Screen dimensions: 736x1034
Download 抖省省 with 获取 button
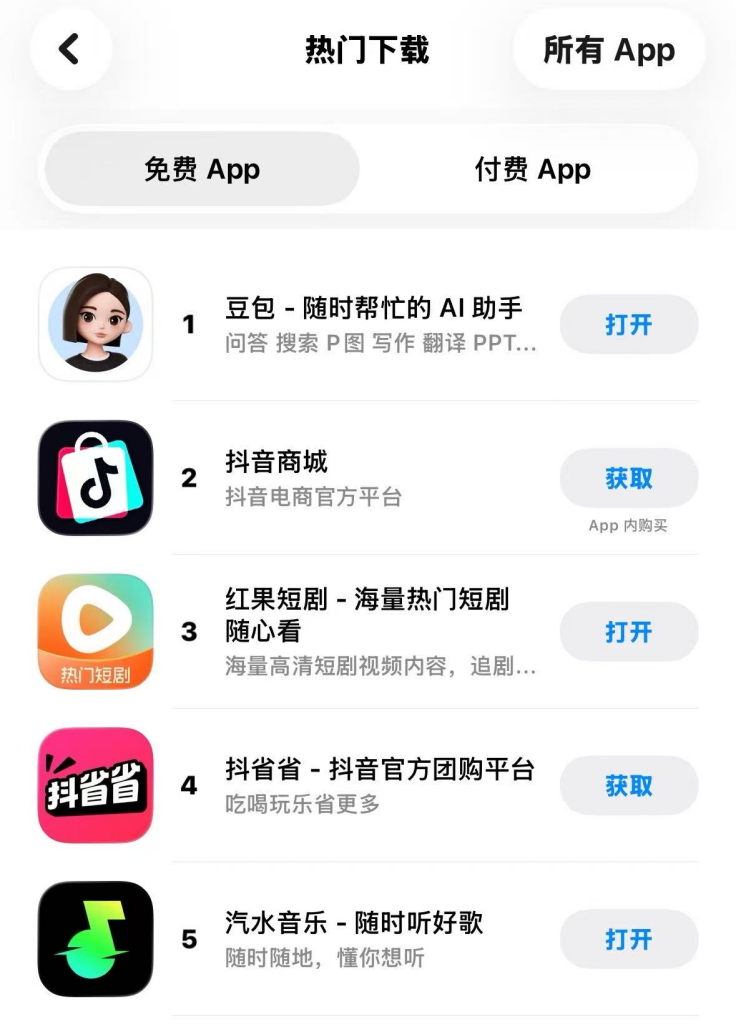click(628, 786)
